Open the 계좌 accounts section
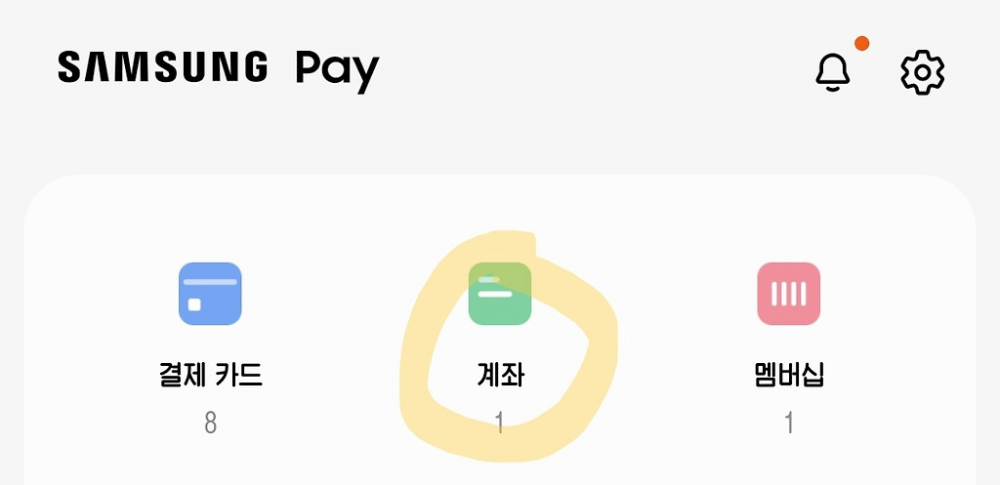The image size is (1000, 485). click(500, 294)
